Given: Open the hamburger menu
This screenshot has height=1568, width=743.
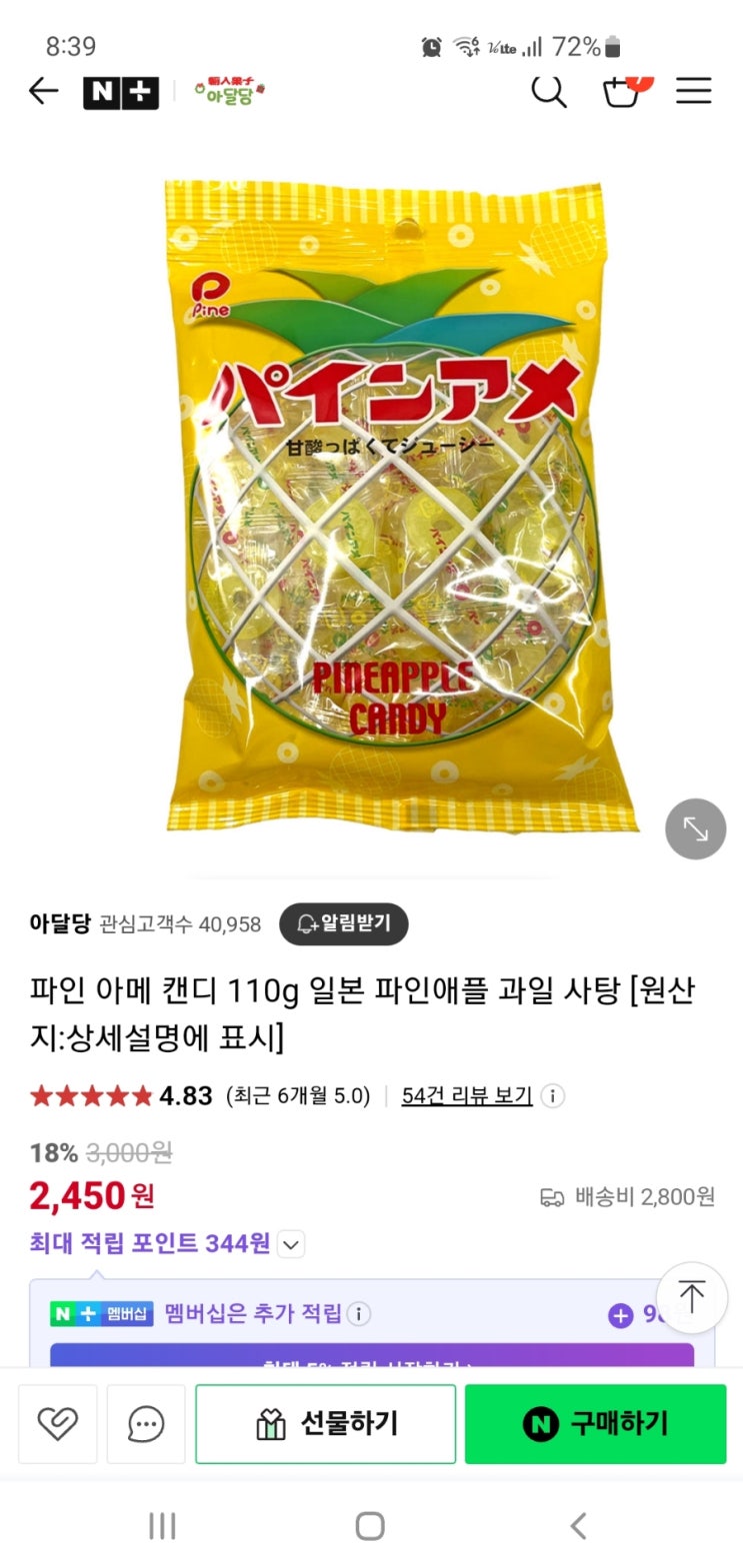Looking at the screenshot, I should (x=693, y=92).
